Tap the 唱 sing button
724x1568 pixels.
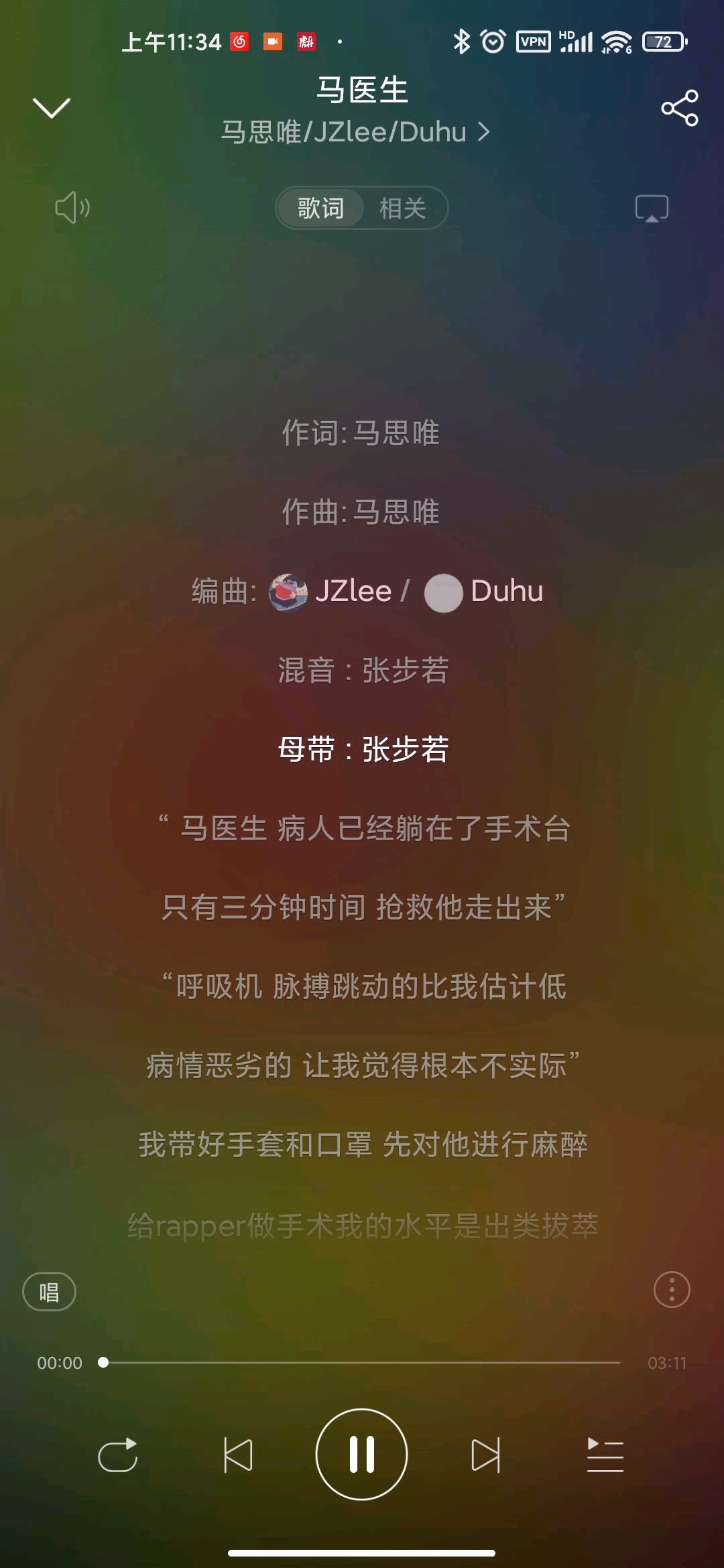pos(49,1291)
